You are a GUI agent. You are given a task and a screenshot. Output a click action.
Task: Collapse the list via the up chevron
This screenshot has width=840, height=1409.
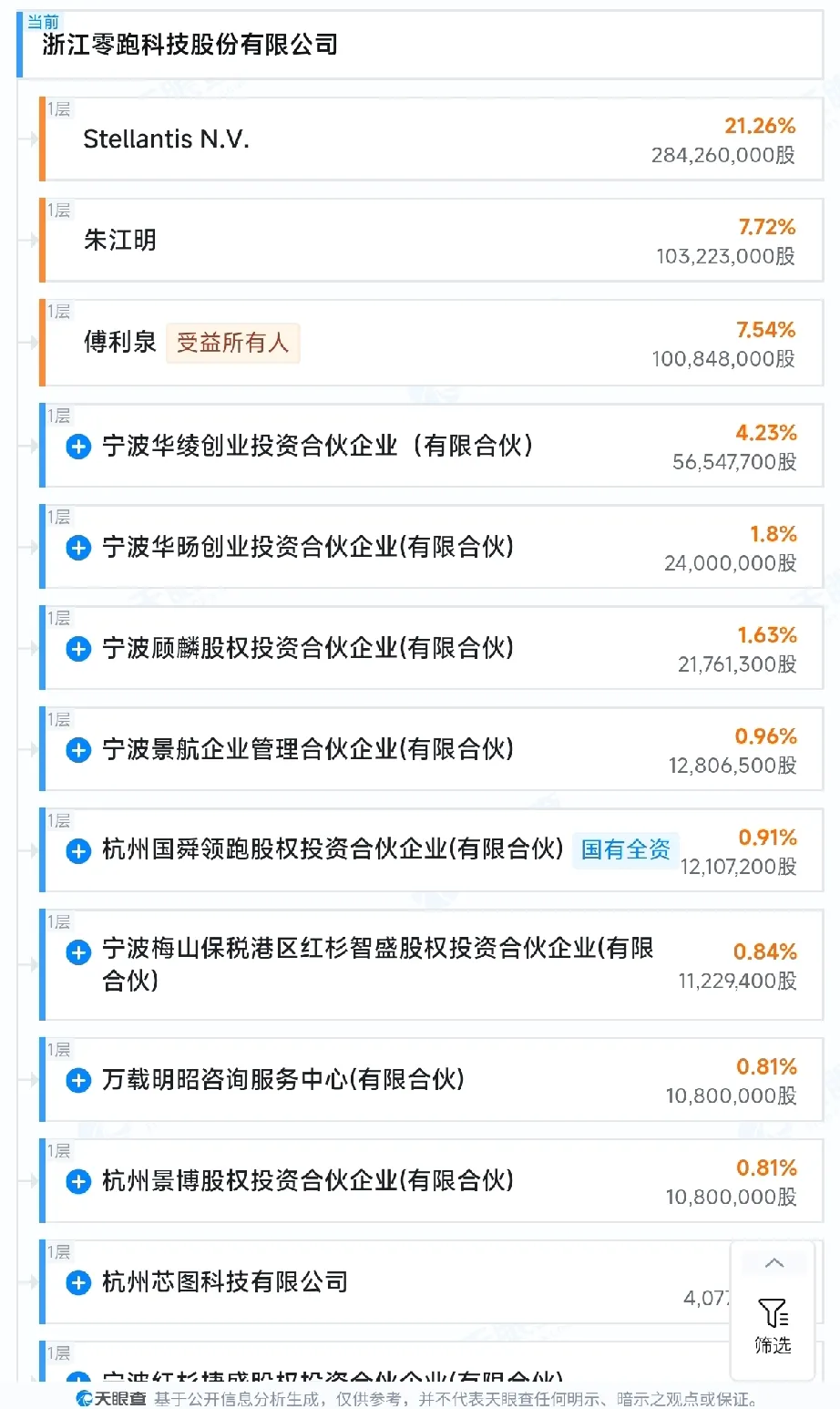coord(773,1263)
